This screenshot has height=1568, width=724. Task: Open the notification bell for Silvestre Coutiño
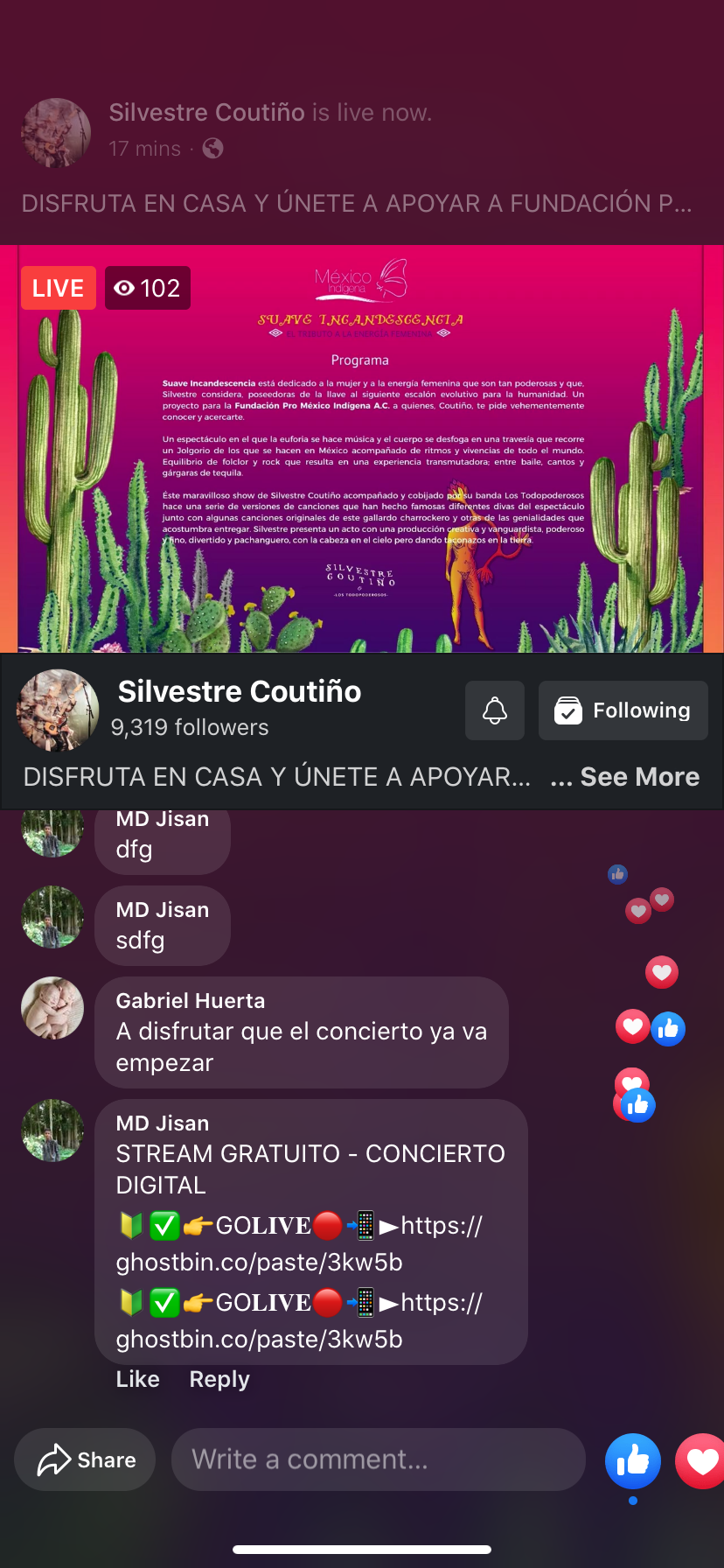click(x=495, y=710)
